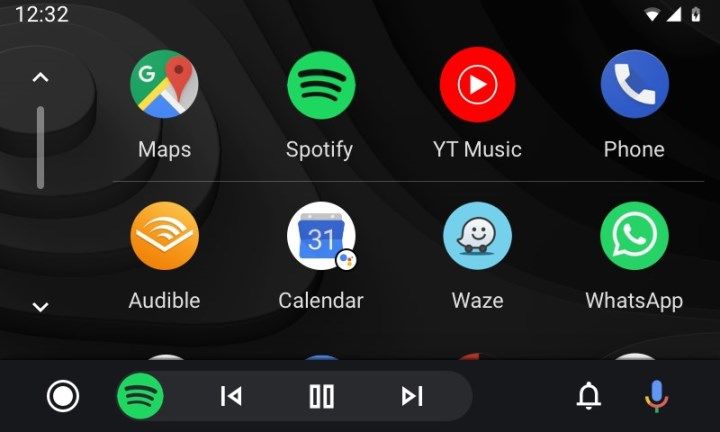Tap the scroll down arrow
Viewport: 720px width, 432px height.
(x=40, y=307)
